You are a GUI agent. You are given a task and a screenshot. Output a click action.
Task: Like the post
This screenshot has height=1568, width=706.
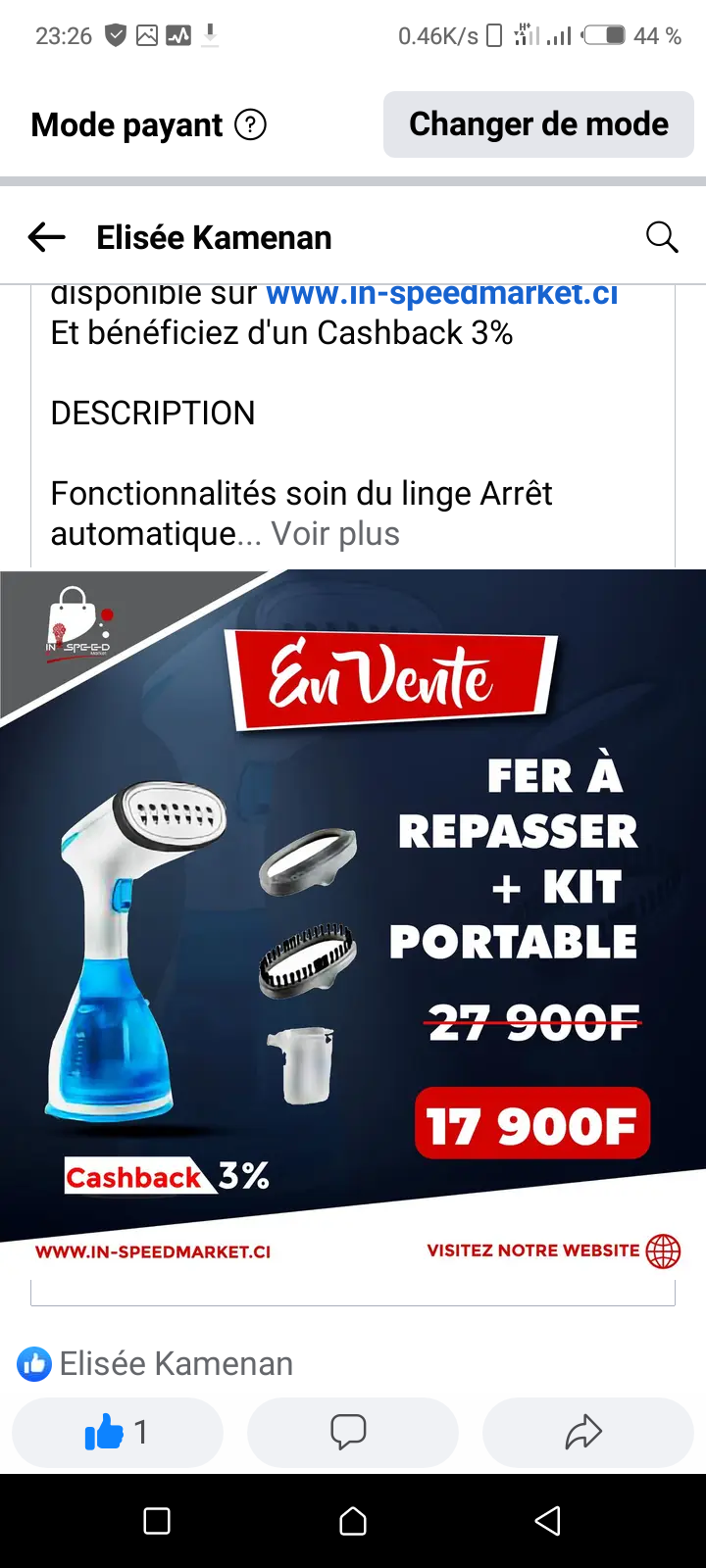point(117,1433)
